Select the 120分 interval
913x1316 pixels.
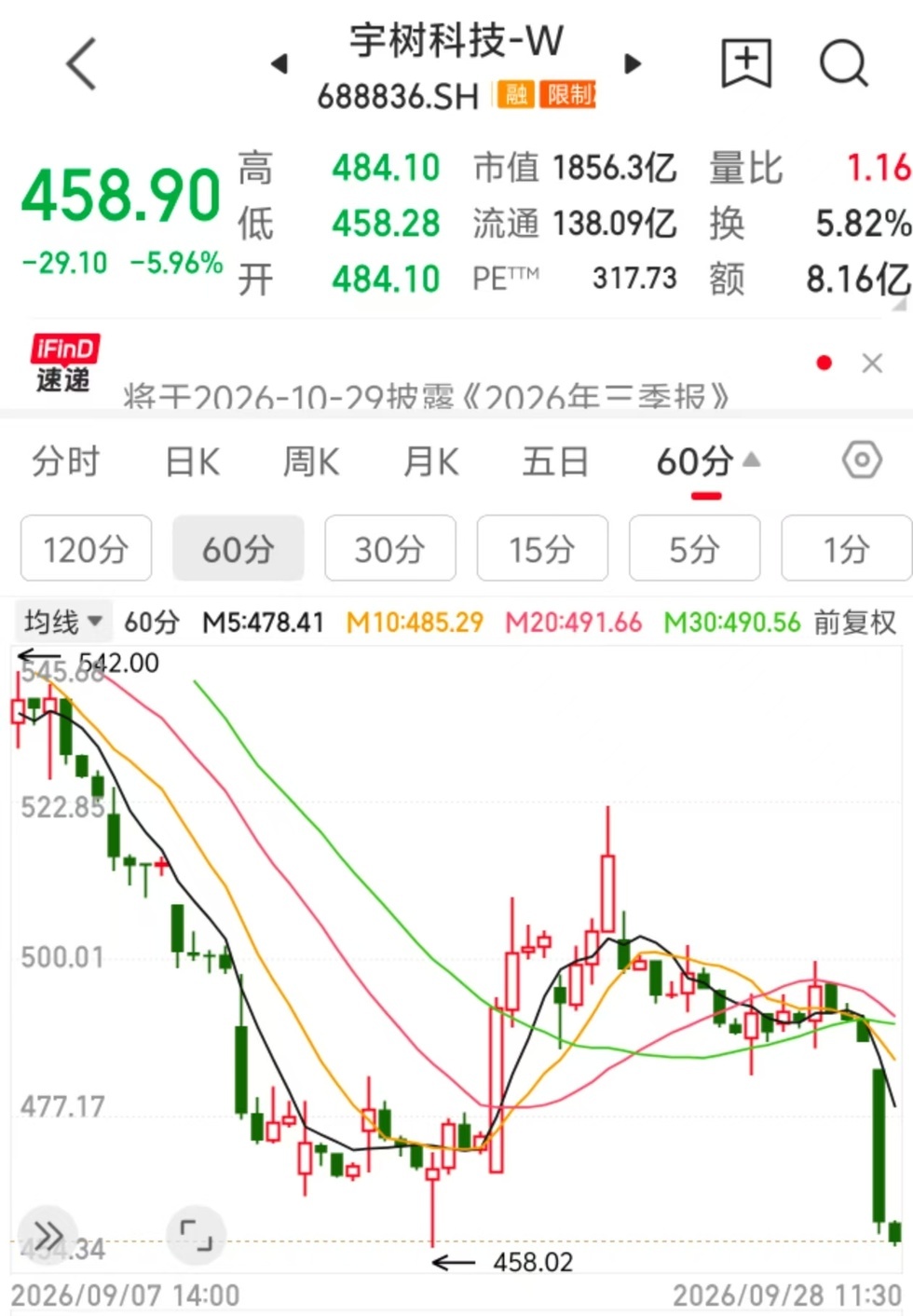(86, 548)
